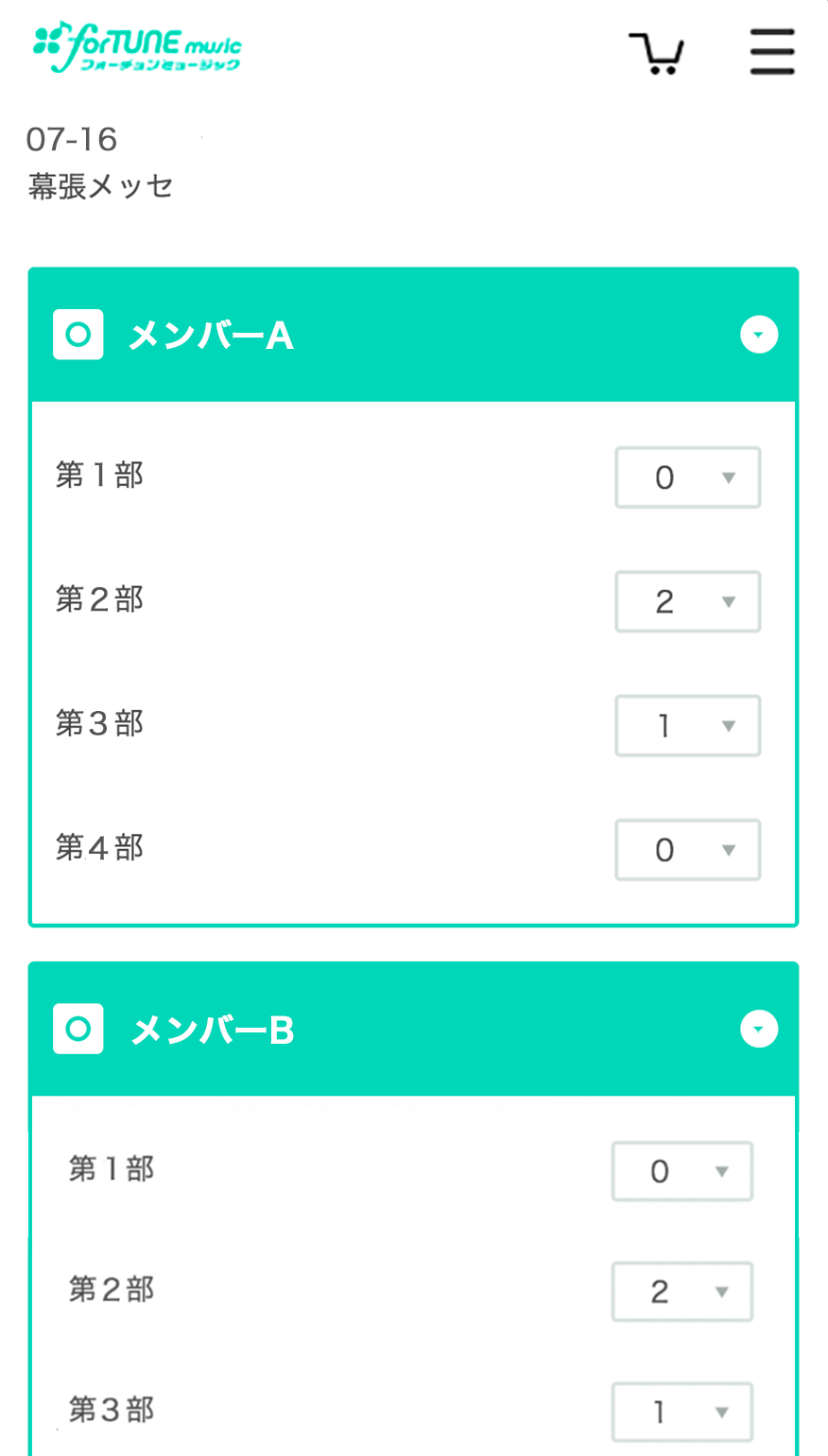Open the hamburger menu

[x=772, y=52]
